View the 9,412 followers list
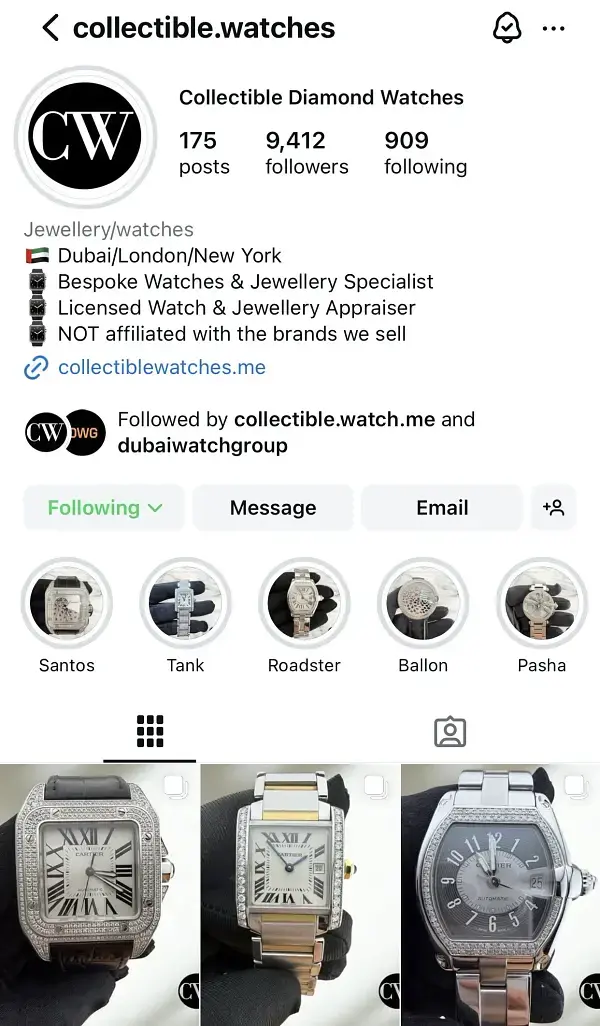This screenshot has height=1026, width=600. tap(306, 153)
